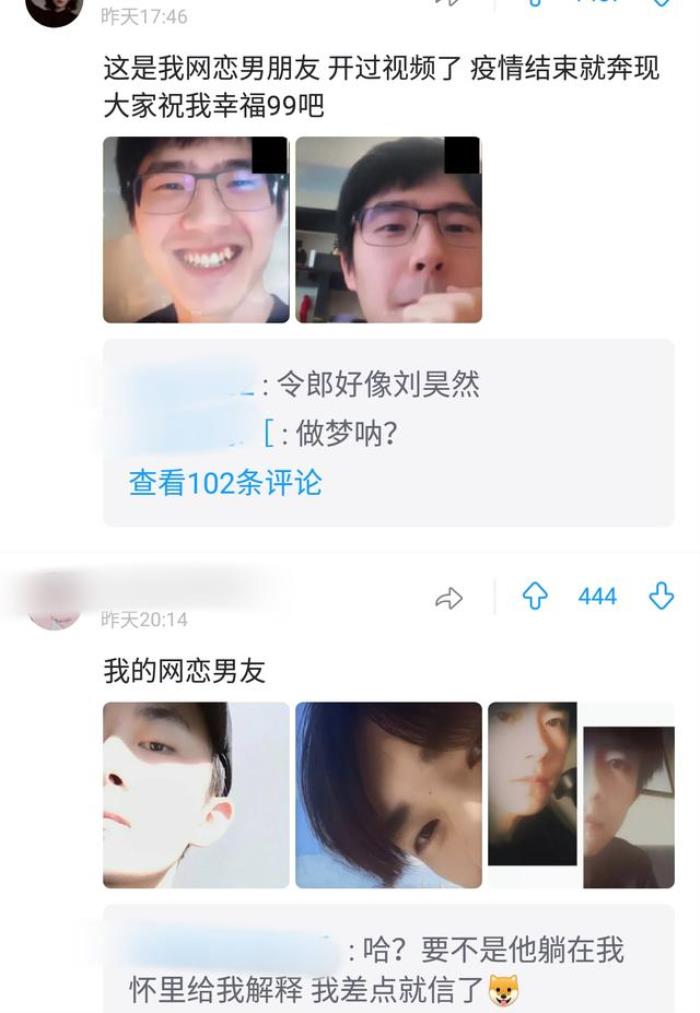View all 102 comments (查看102条评论)
The width and height of the screenshot is (700, 1013).
pyautogui.click(x=225, y=483)
